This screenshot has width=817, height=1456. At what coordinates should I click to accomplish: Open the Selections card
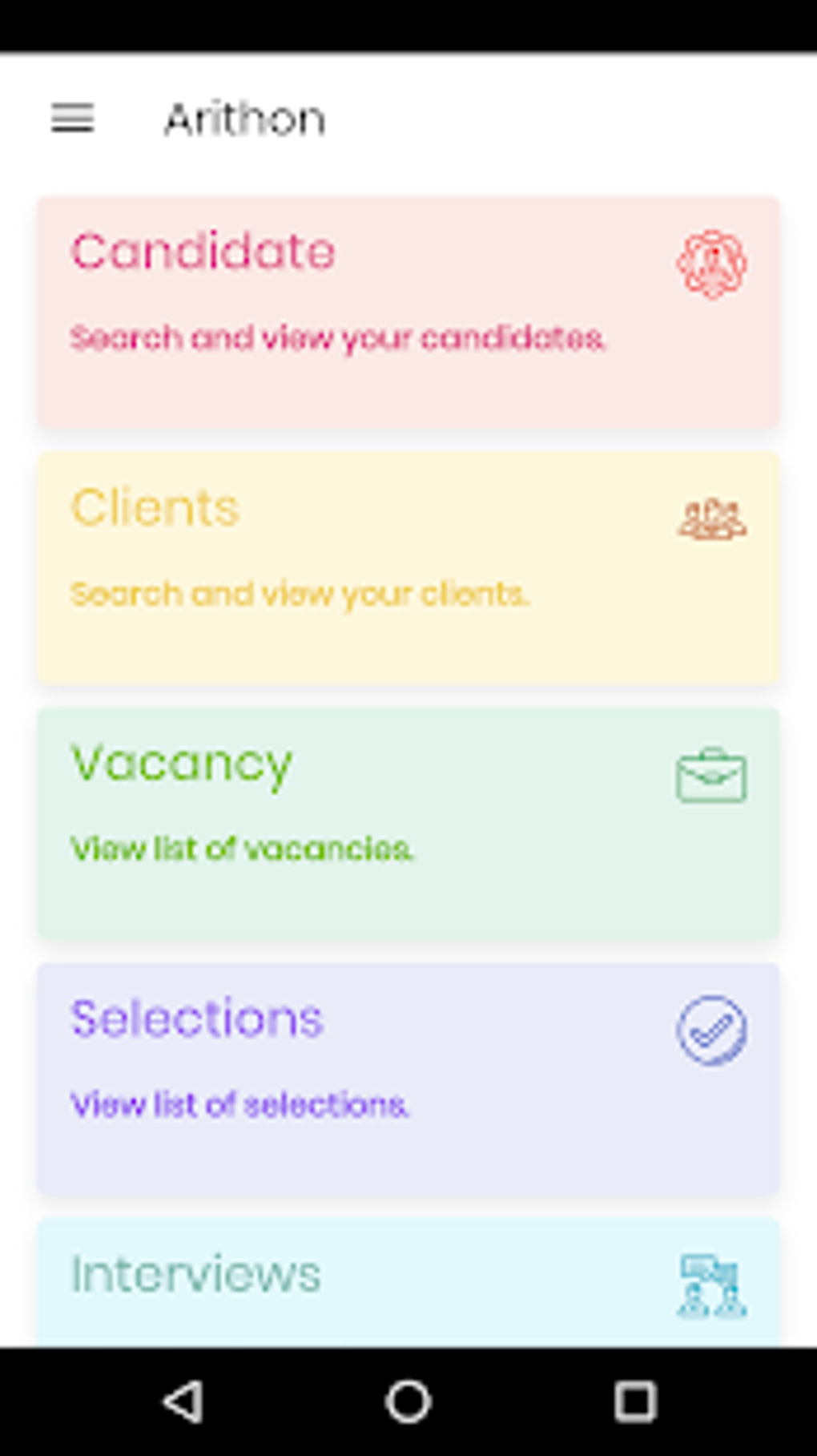point(408,1079)
